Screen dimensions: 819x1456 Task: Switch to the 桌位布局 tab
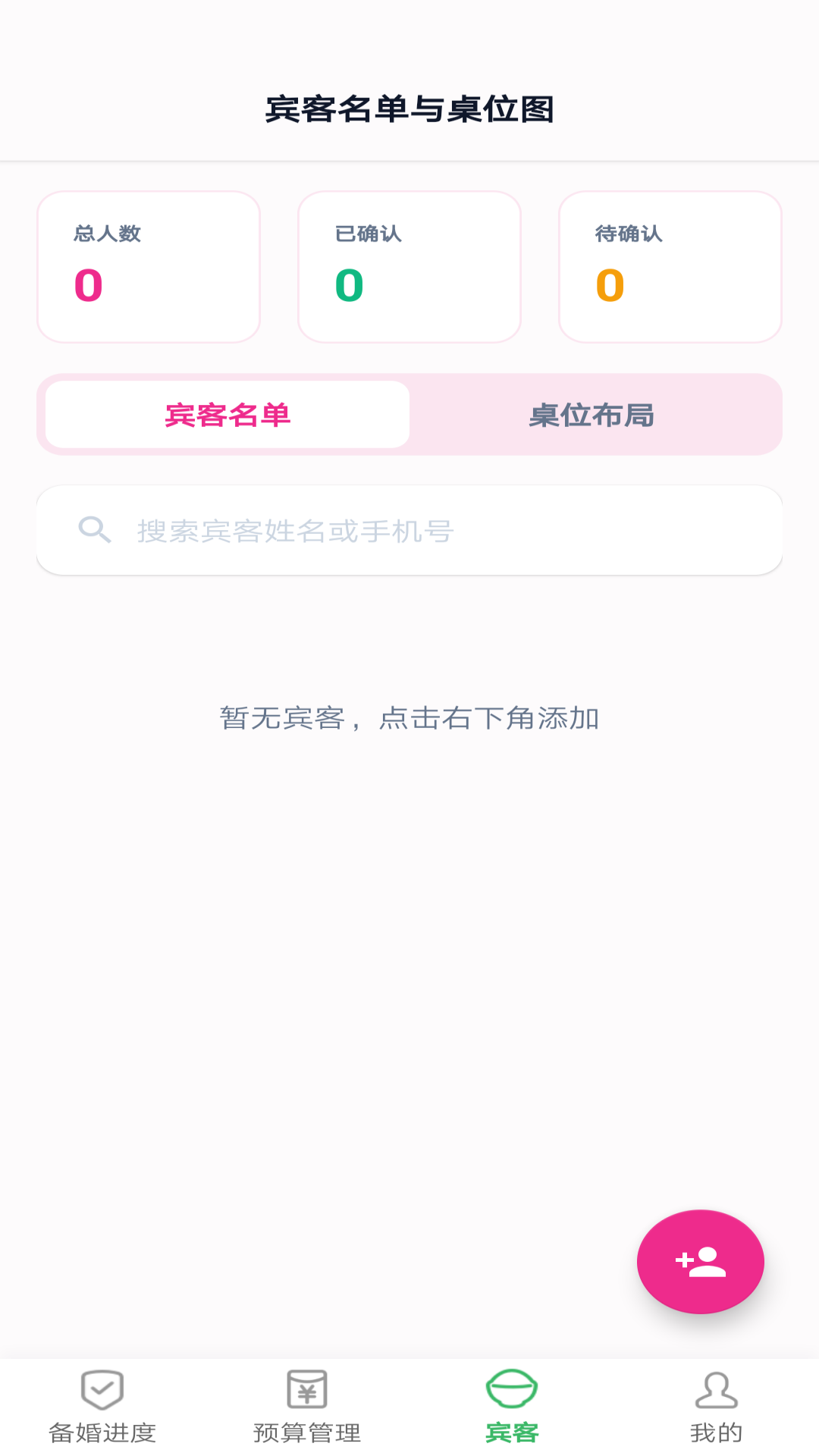(x=594, y=415)
